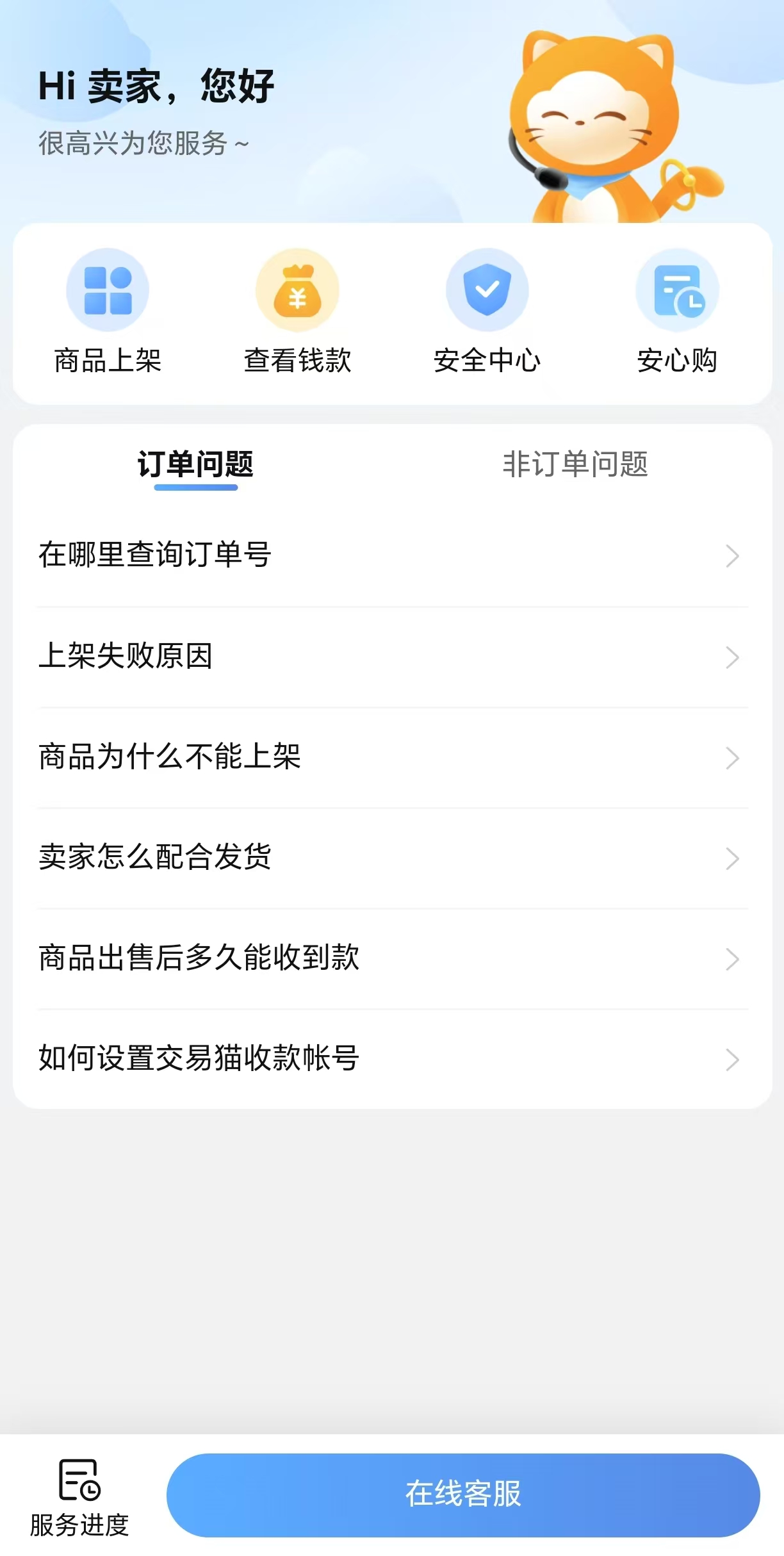Select the 订单问题 tab
Viewport: 784px width, 1556px height.
[x=195, y=465]
